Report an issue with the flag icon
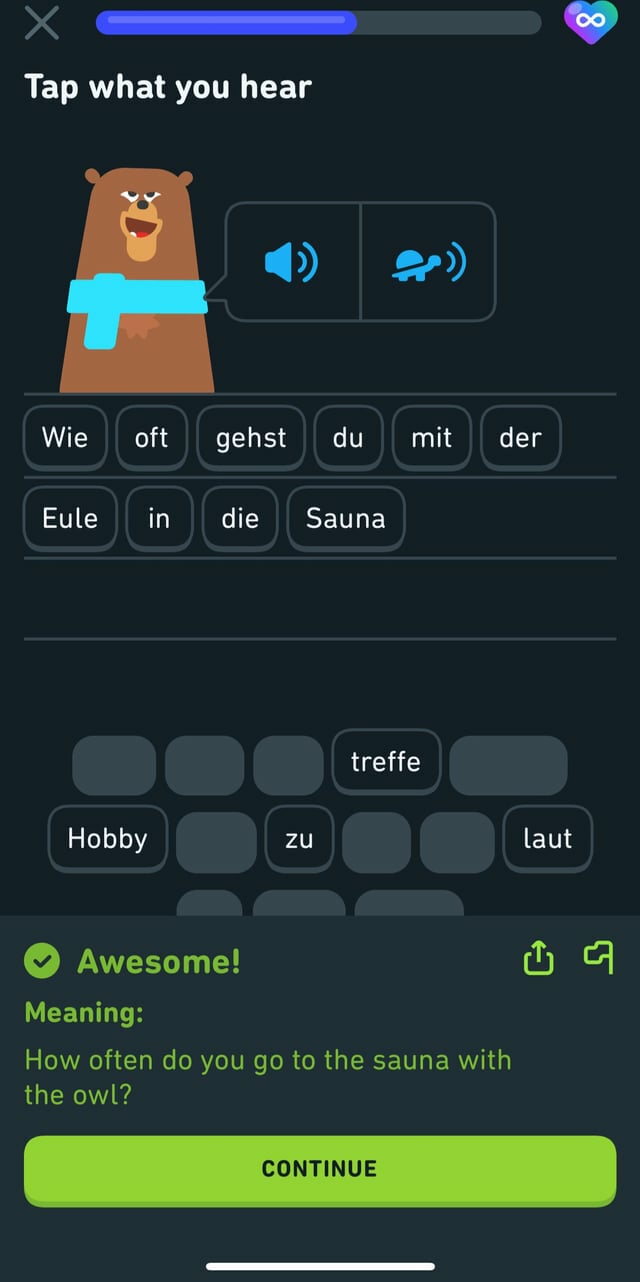 (x=598, y=958)
